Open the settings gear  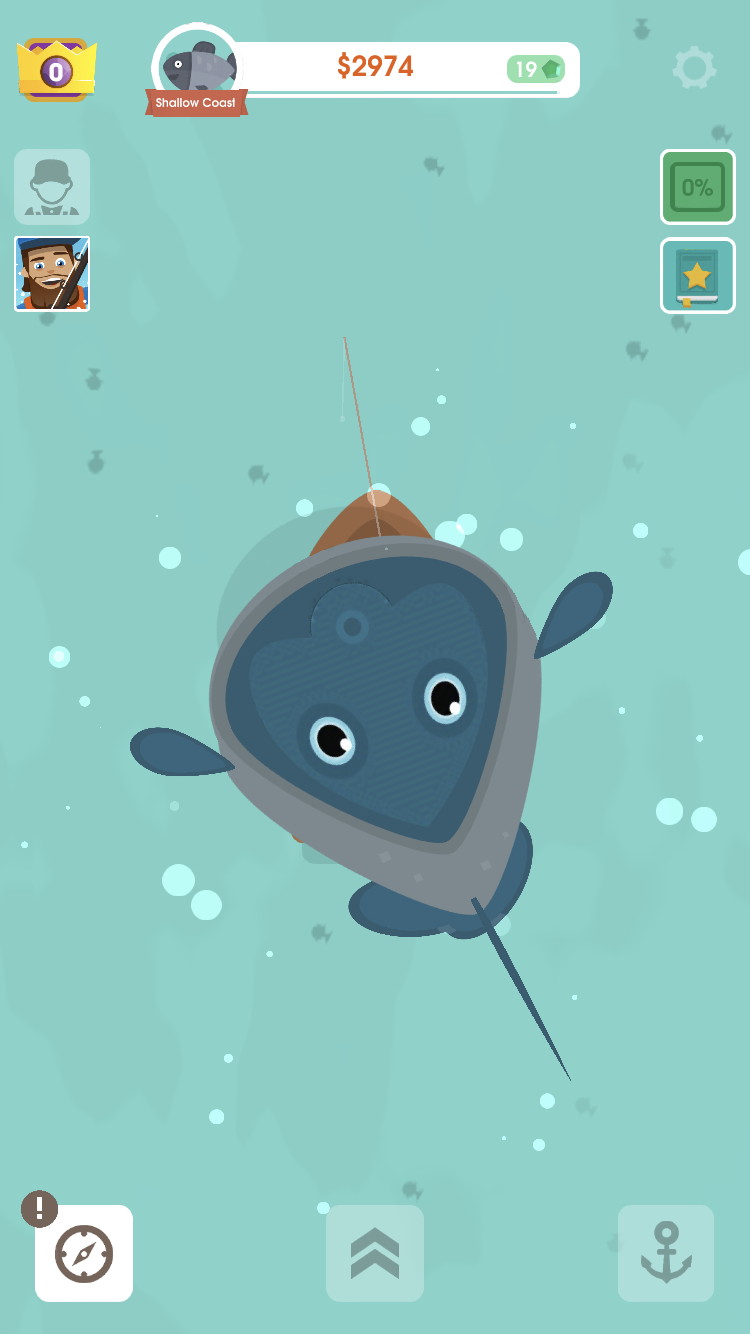[694, 67]
